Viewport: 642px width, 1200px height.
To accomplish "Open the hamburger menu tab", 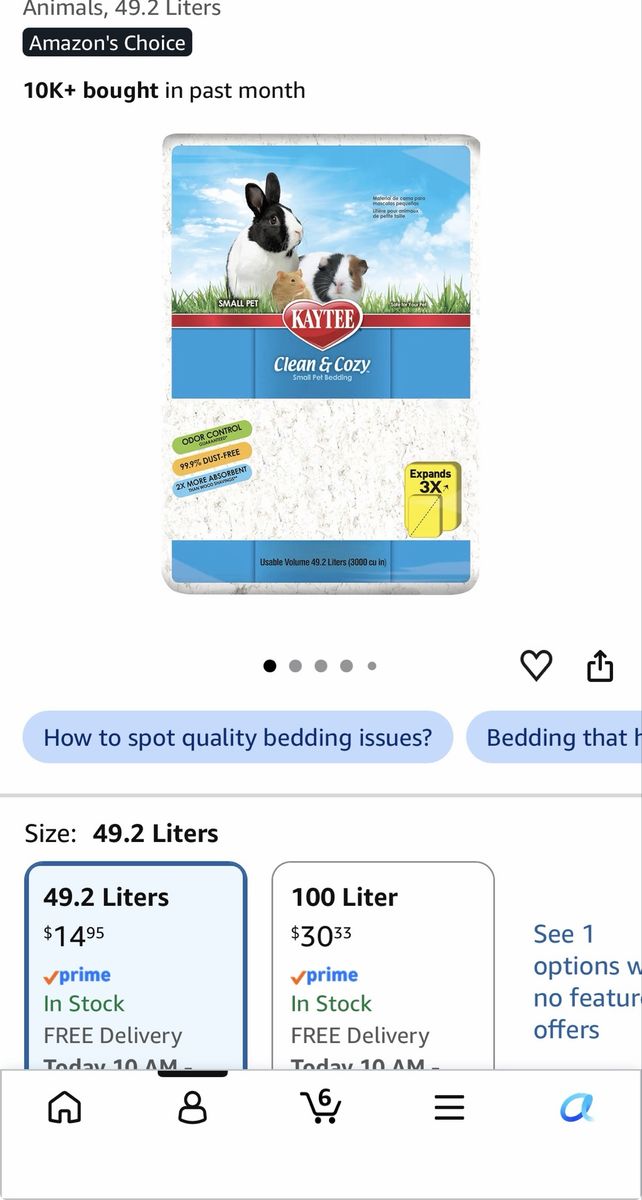I will [449, 1107].
